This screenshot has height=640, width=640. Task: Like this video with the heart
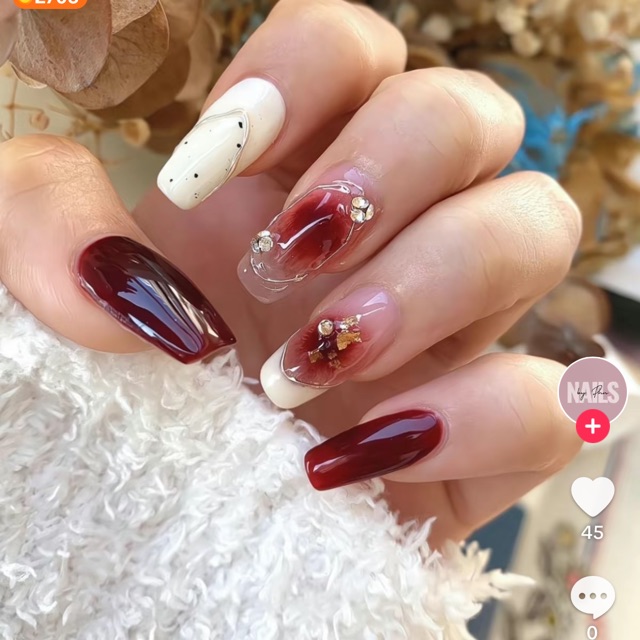click(x=592, y=496)
